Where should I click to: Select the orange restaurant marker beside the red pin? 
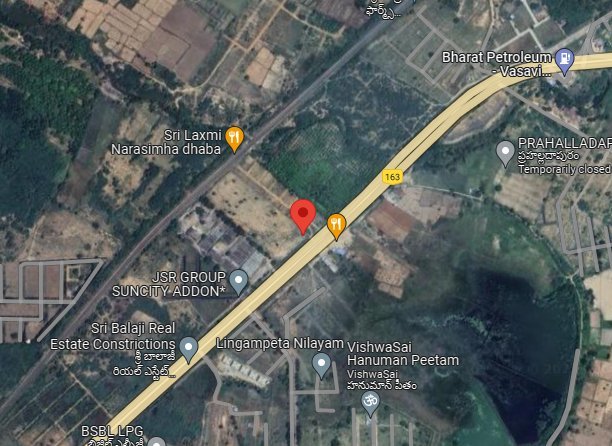pos(337,225)
